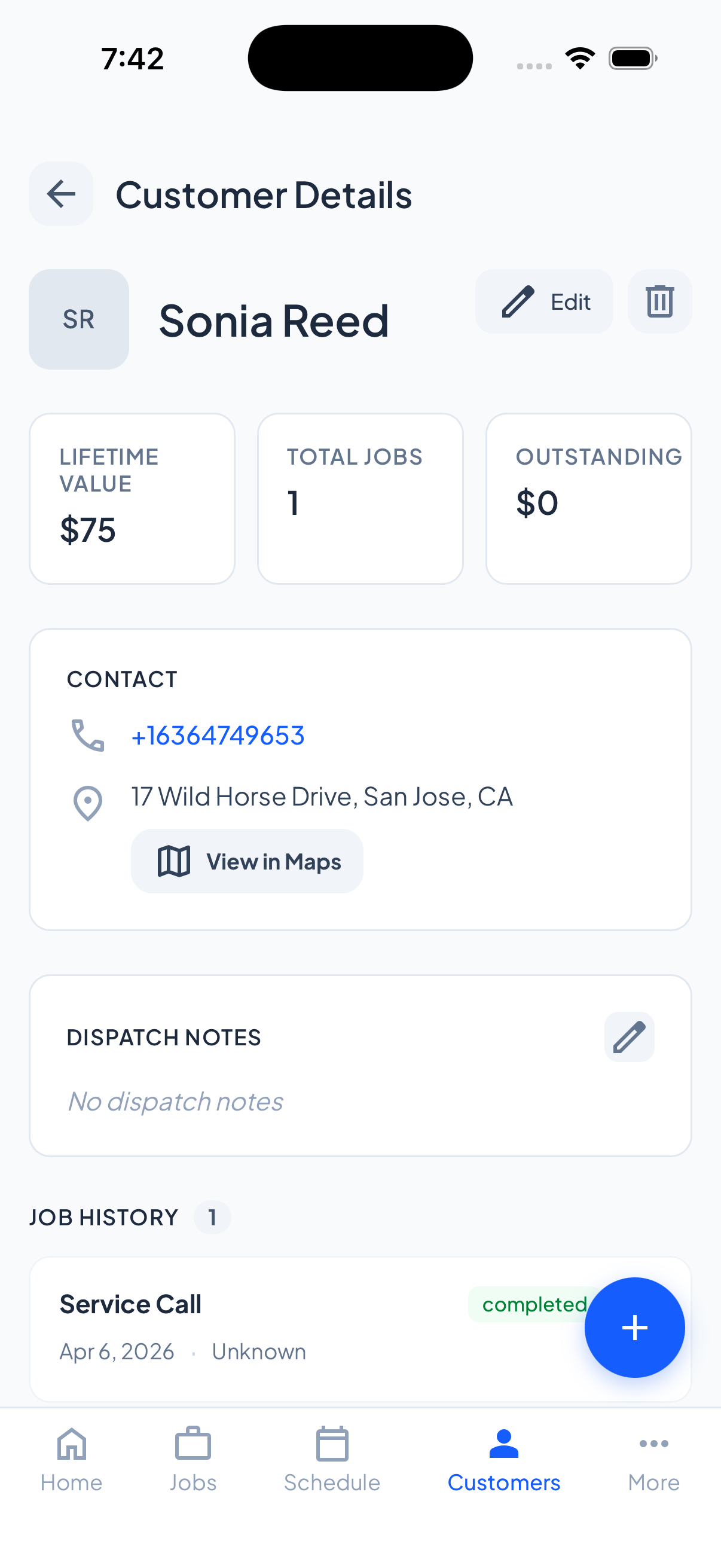Screen dimensions: 721x1568
Task: Tap the pencil icon to edit dispatch notes
Action: point(629,1036)
